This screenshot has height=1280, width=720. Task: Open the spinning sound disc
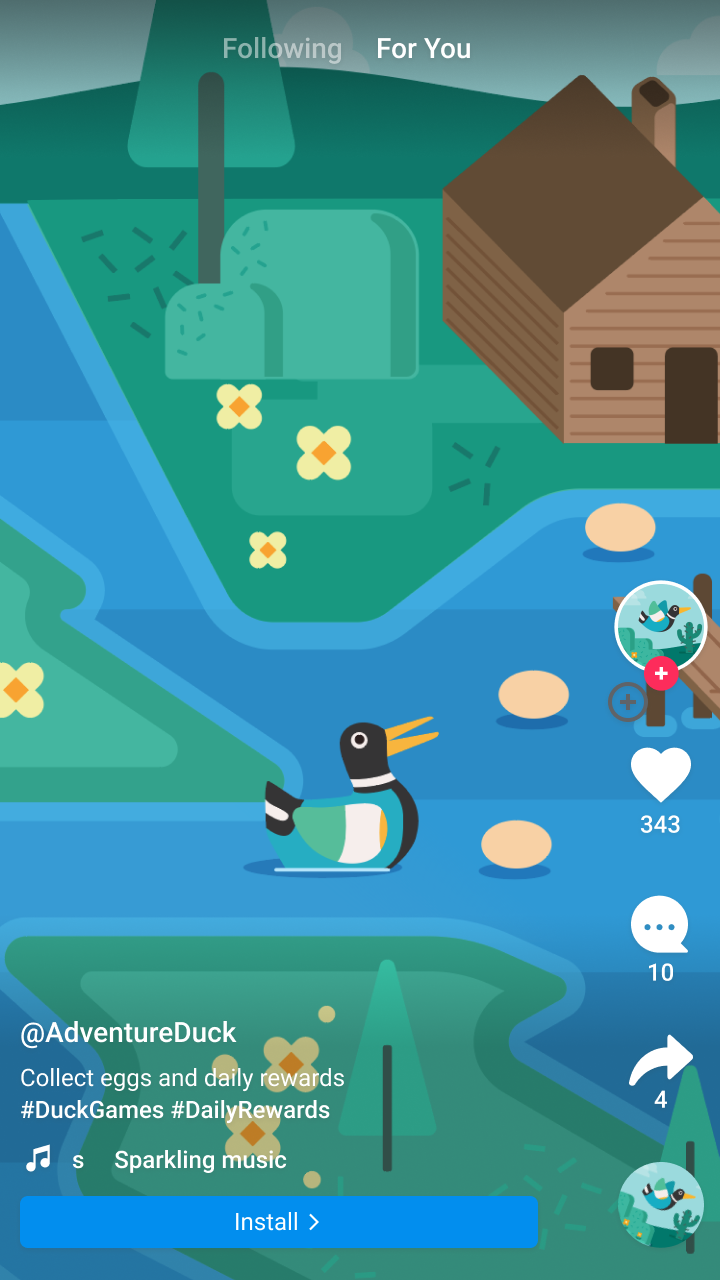click(660, 1204)
